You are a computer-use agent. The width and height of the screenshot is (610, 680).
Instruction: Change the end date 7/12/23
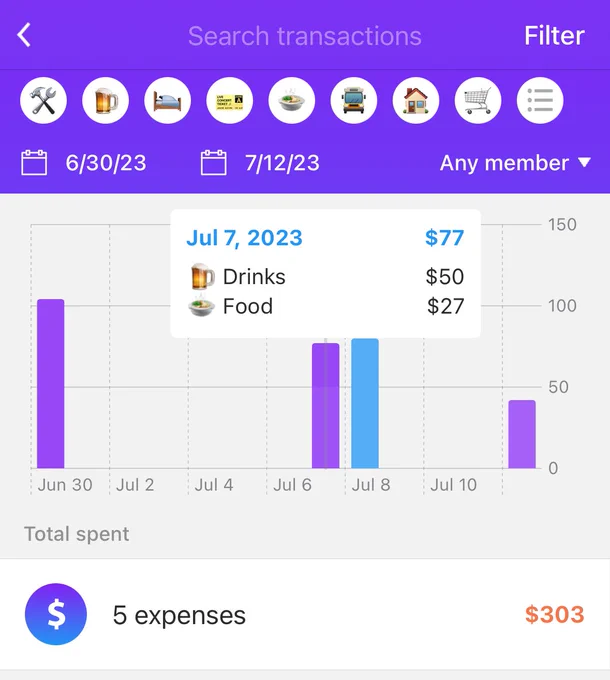260,163
